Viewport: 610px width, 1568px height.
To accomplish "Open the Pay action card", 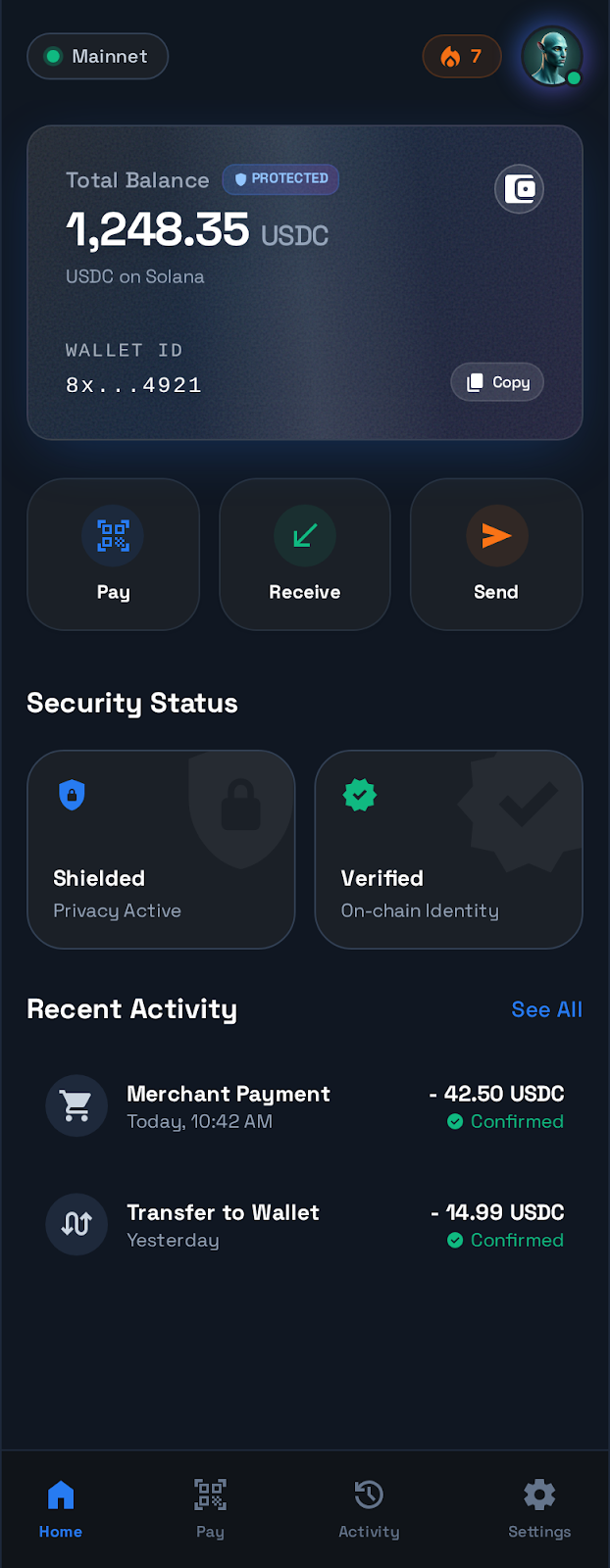I will coord(113,555).
